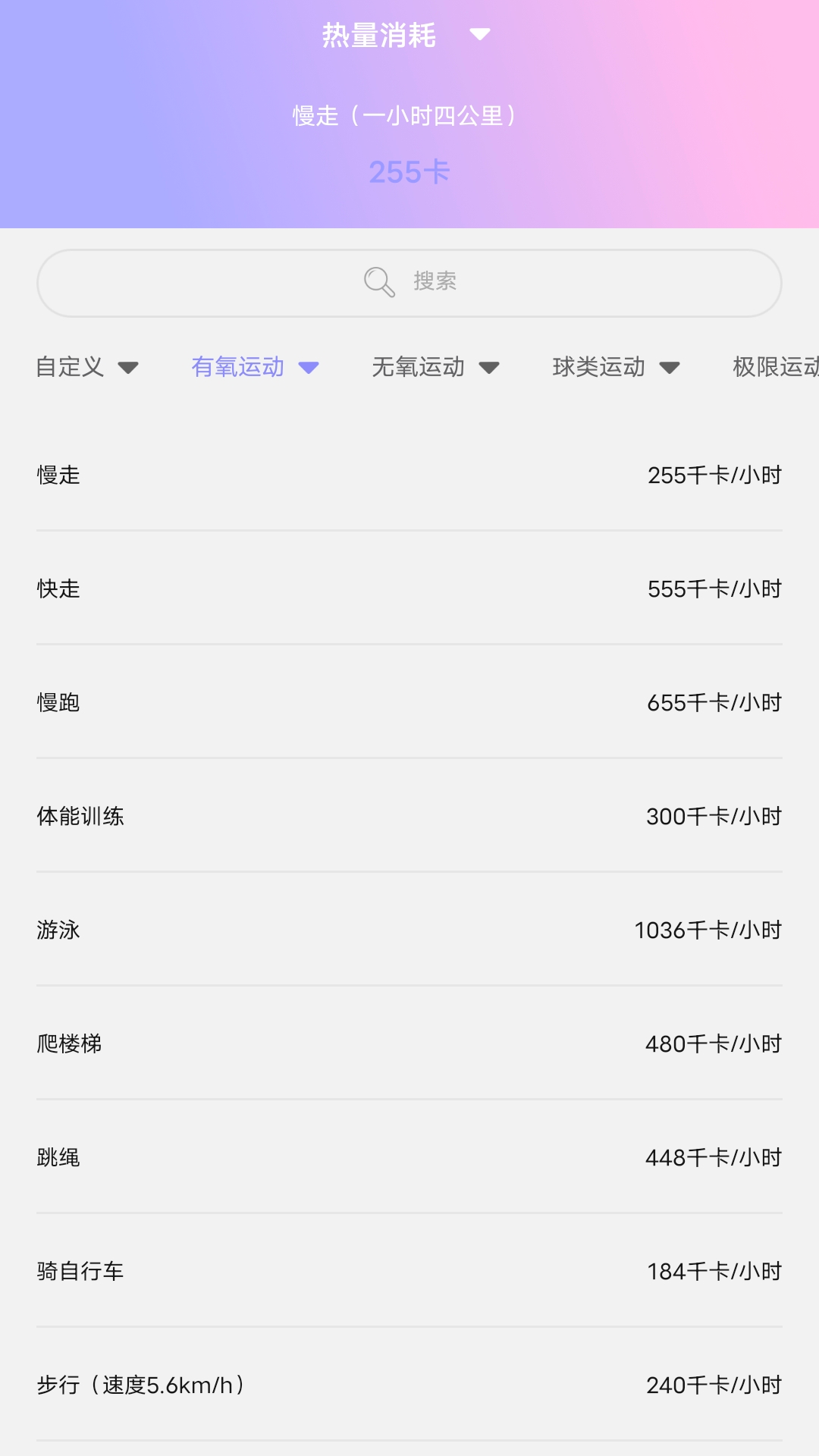
Task: Pick the 跳绳 exercise row
Action: [x=409, y=1157]
